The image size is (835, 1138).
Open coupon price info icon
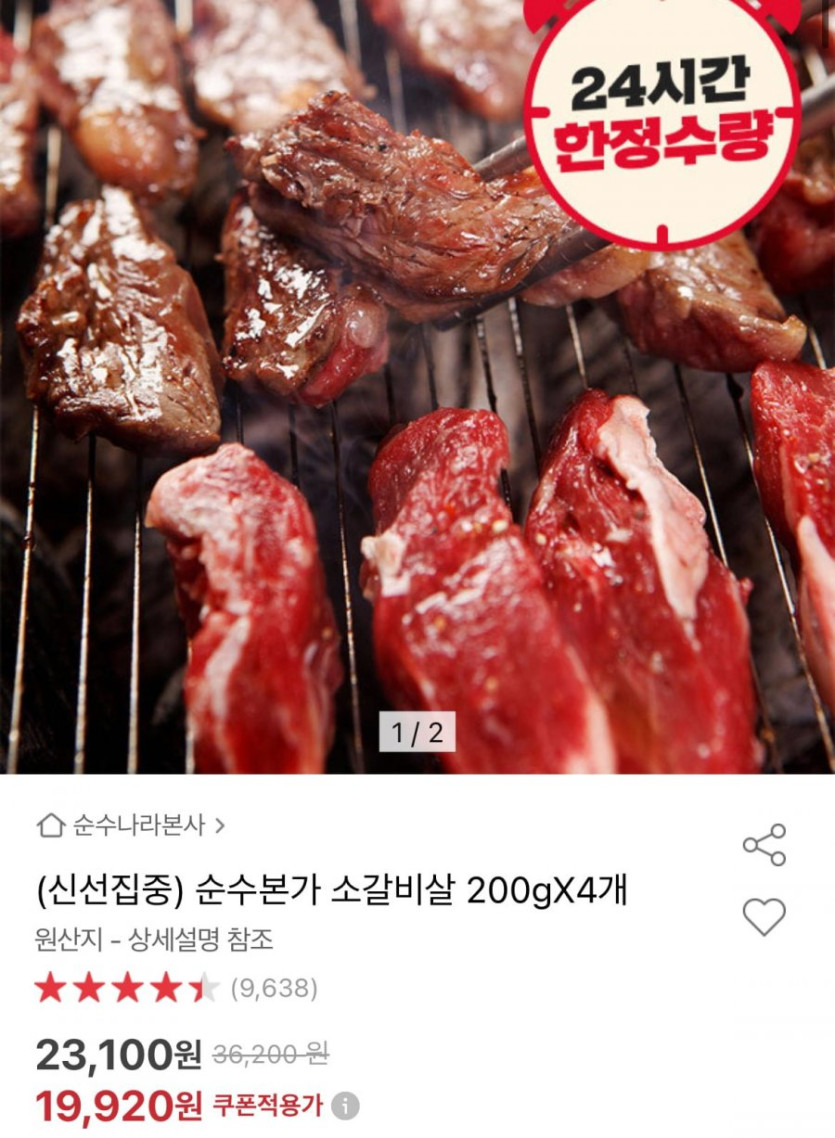point(346,1106)
